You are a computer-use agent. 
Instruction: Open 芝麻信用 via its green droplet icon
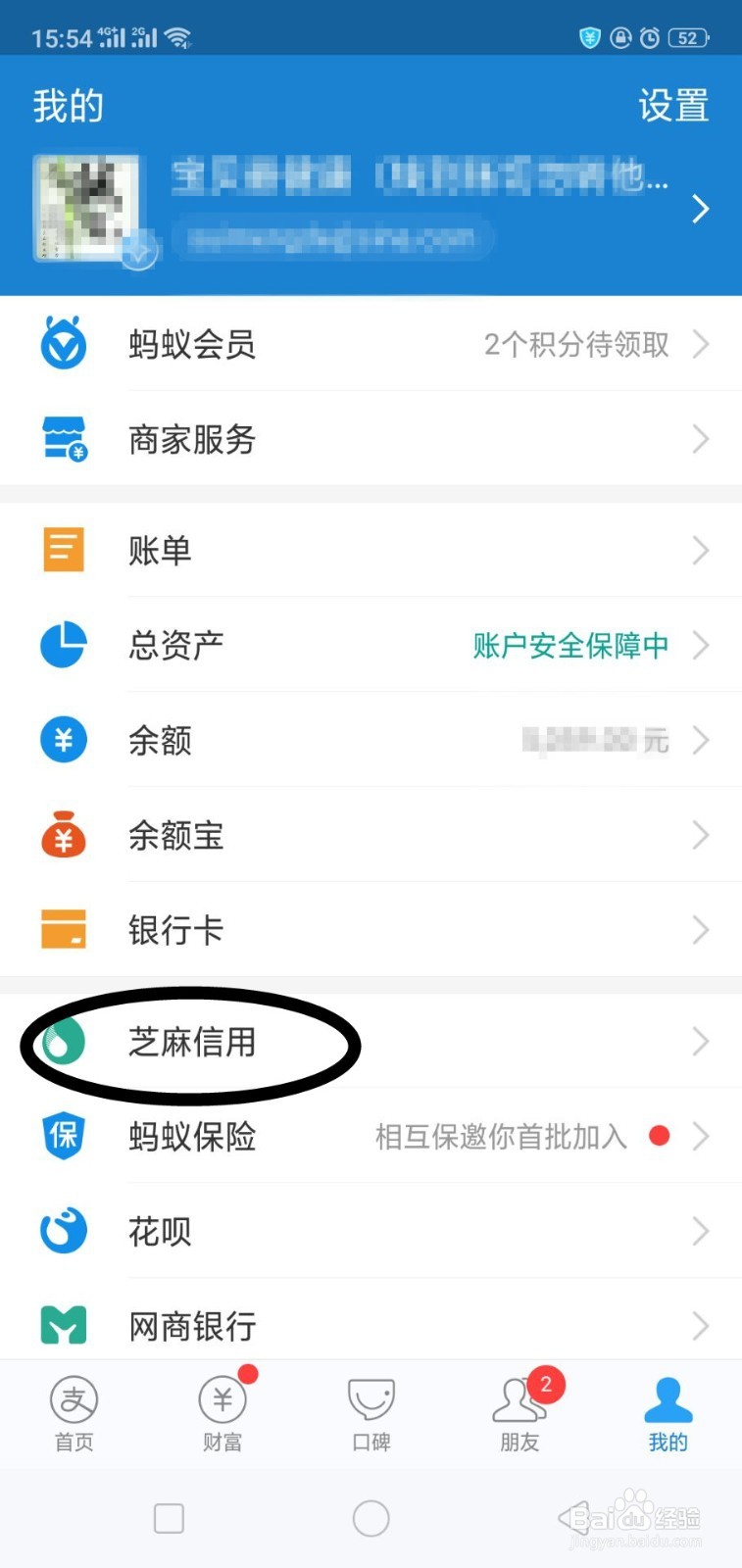click(x=62, y=1043)
